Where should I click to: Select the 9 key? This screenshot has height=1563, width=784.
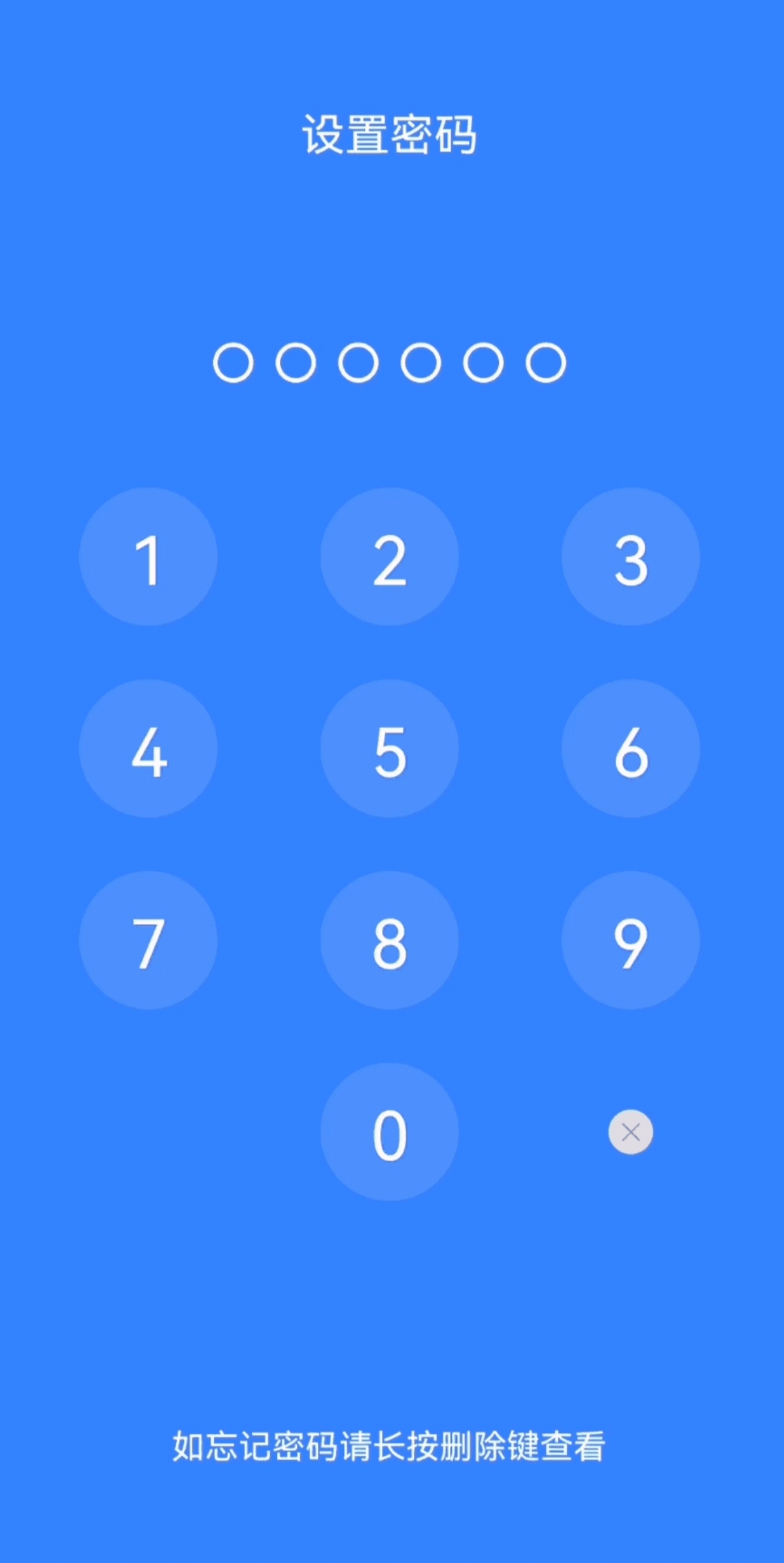click(631, 940)
